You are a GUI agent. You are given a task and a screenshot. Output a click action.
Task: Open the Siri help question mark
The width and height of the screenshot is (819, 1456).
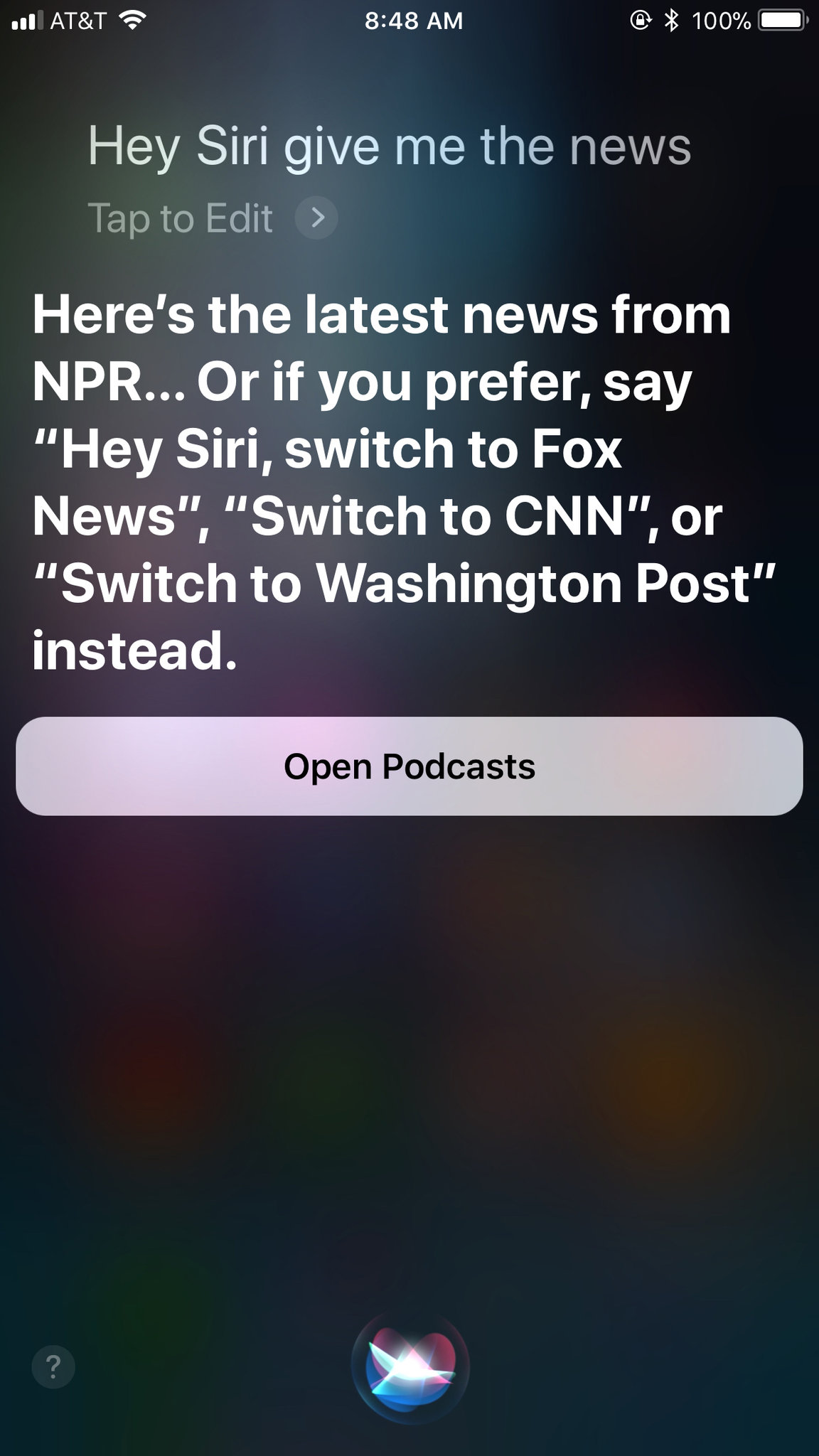[x=53, y=1366]
